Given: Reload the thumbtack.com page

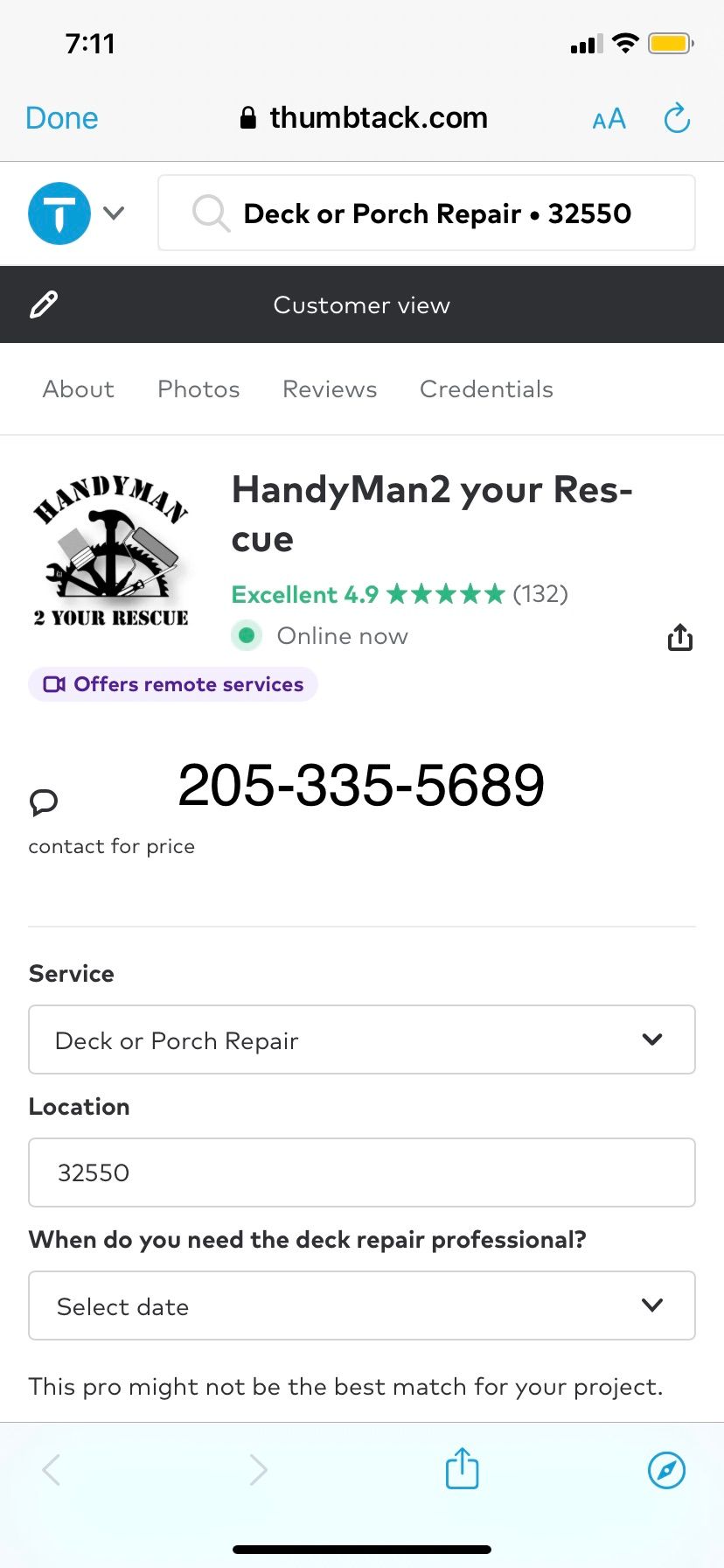Looking at the screenshot, I should coord(677,118).
